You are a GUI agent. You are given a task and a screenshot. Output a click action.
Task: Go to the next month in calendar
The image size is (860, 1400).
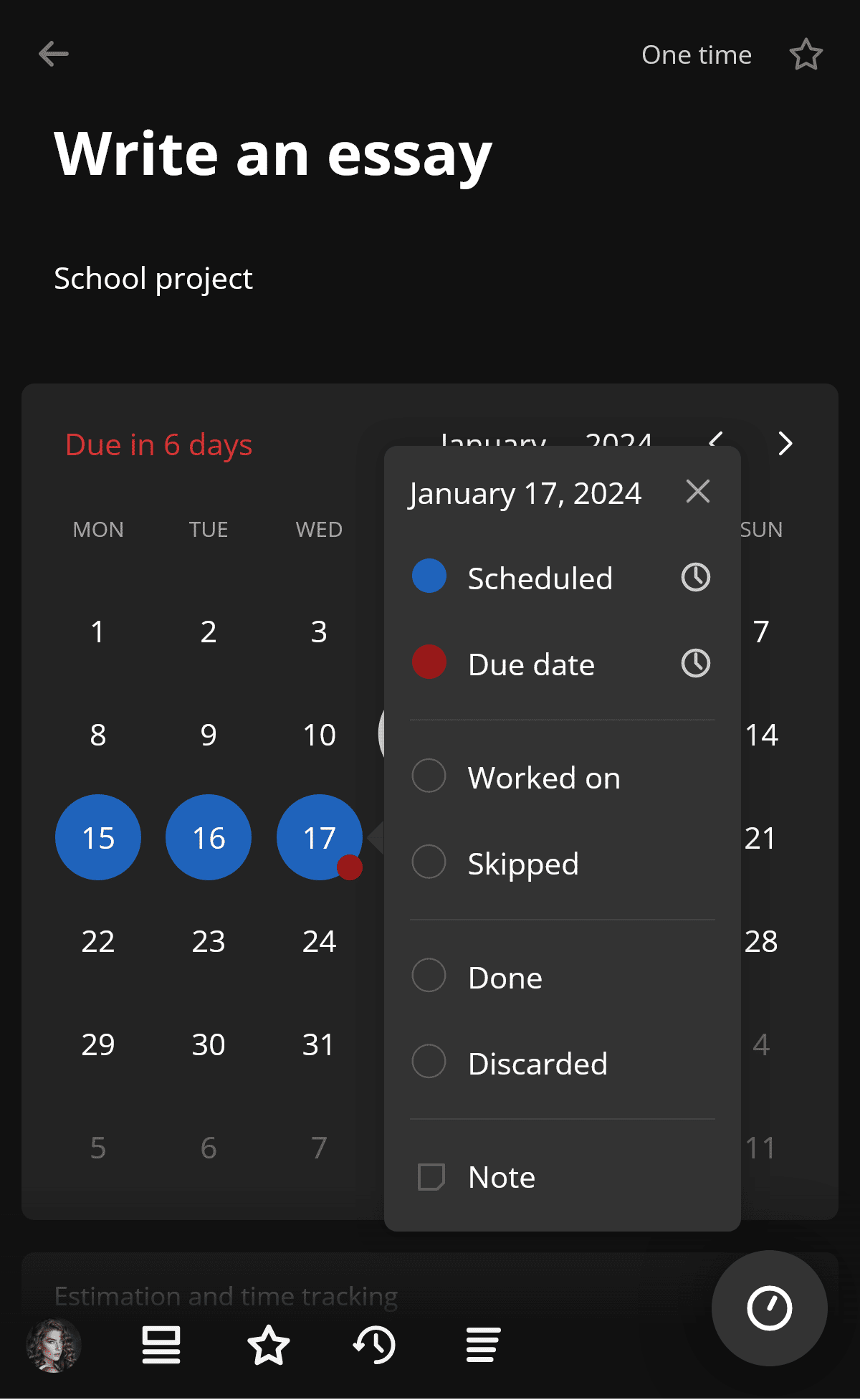click(785, 444)
